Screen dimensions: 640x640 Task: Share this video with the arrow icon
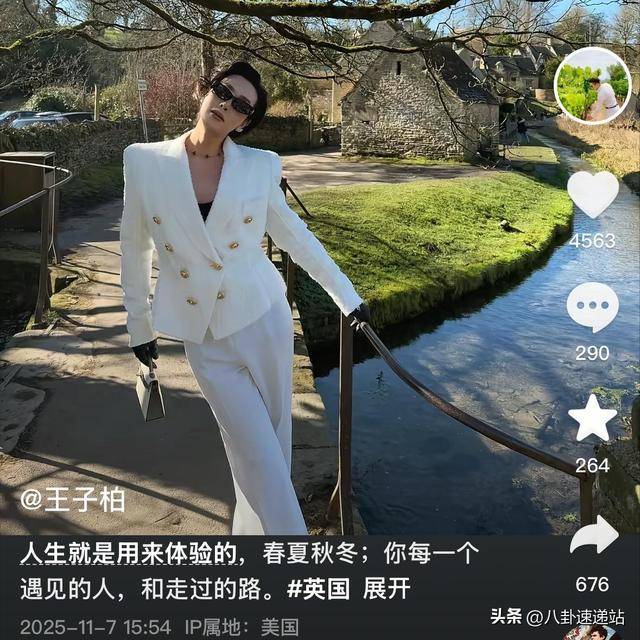[593, 536]
